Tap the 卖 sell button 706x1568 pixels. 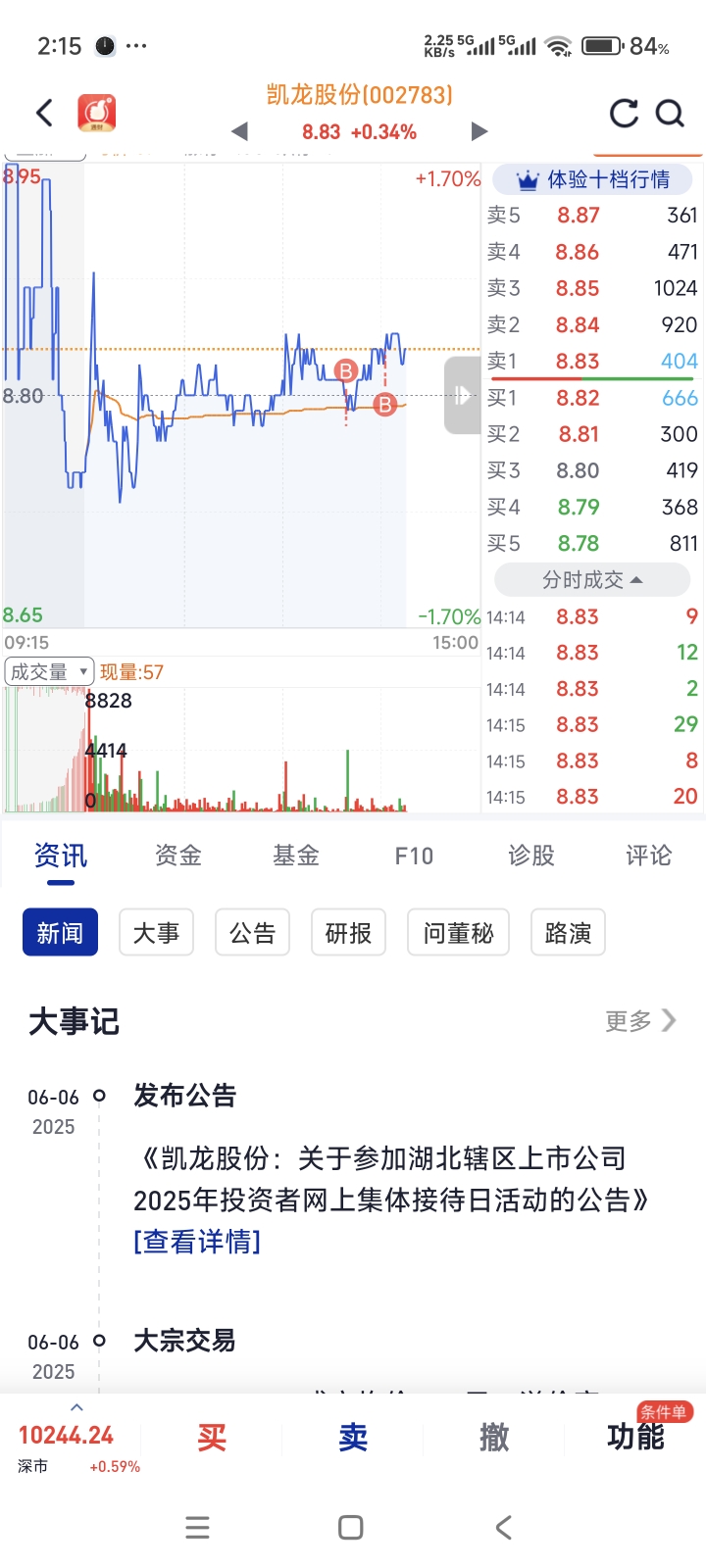coord(353,1438)
